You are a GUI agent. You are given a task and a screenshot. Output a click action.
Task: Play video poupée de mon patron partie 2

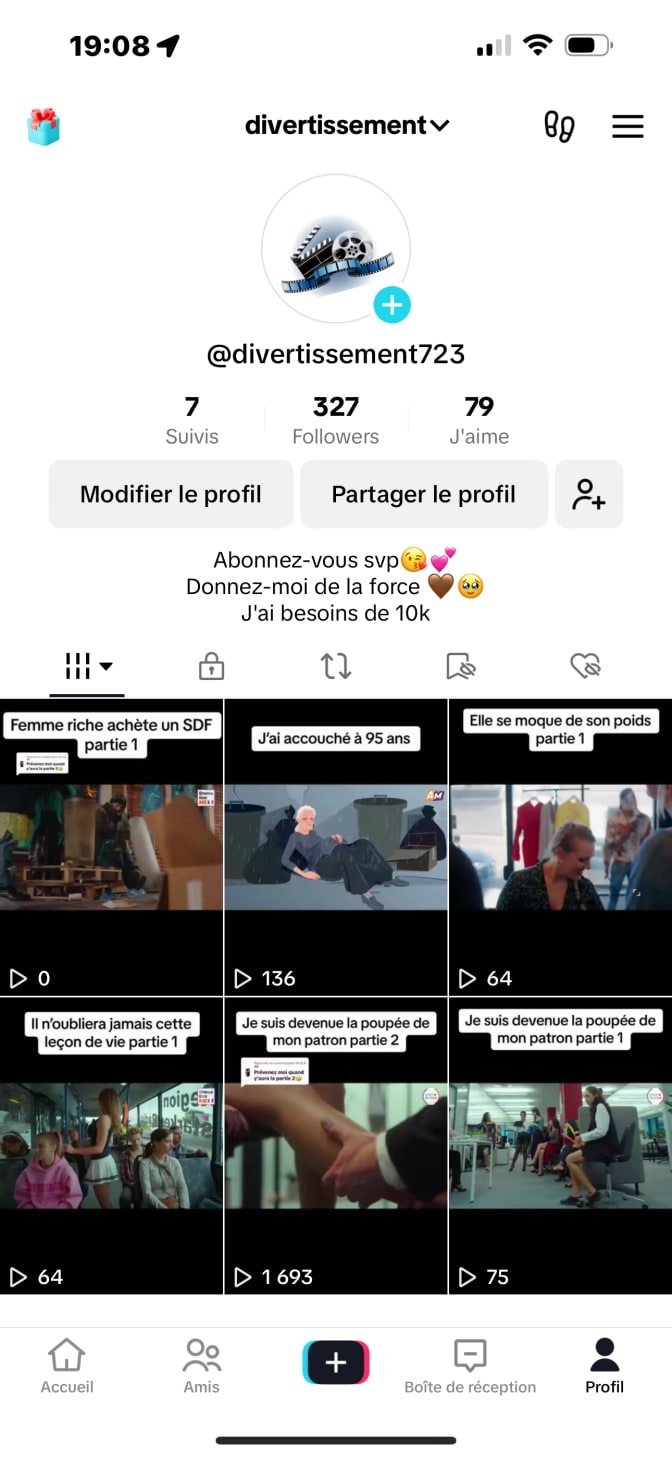coord(335,1145)
